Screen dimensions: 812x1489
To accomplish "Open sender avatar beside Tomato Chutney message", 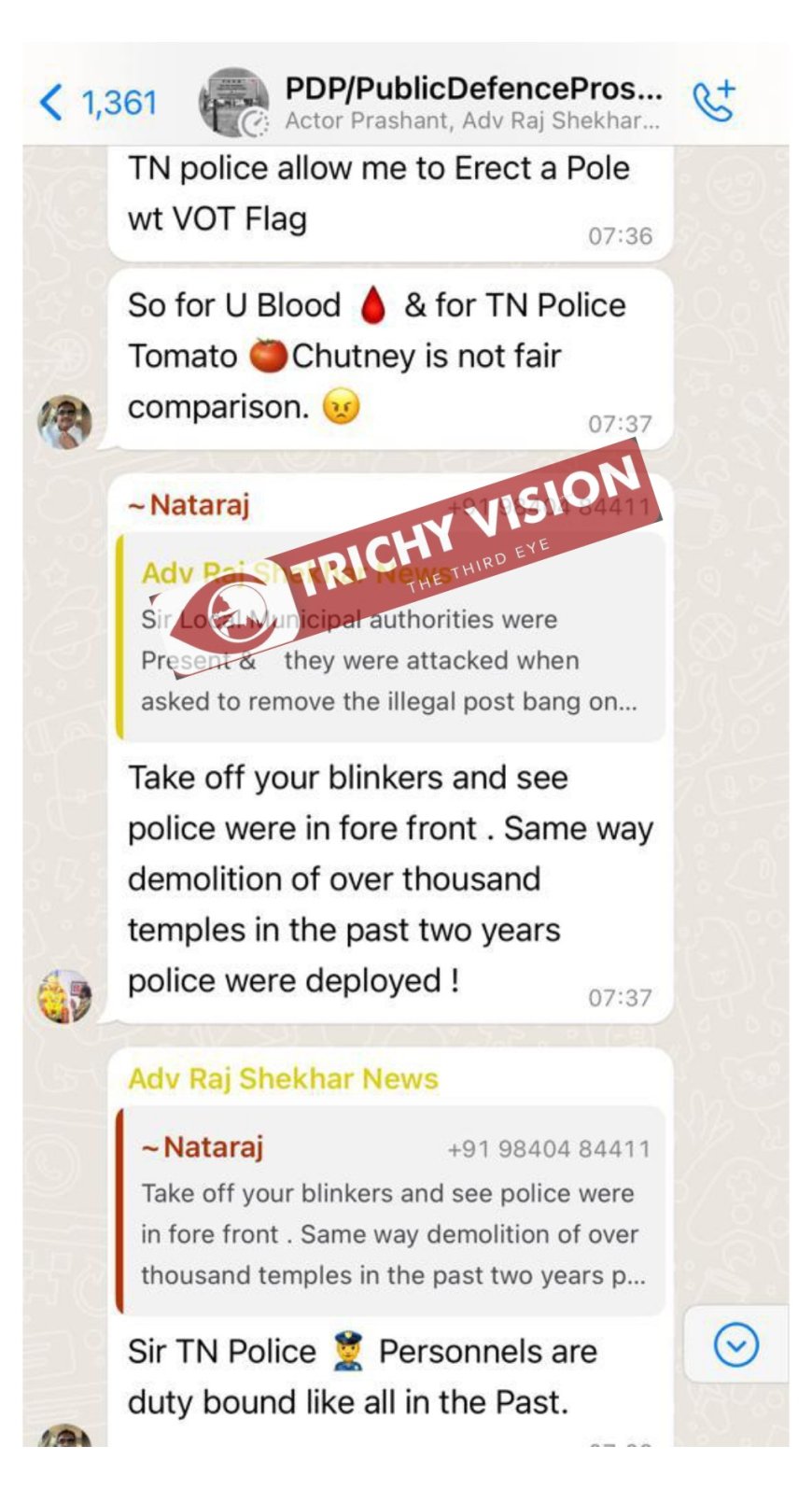I will 64,422.
